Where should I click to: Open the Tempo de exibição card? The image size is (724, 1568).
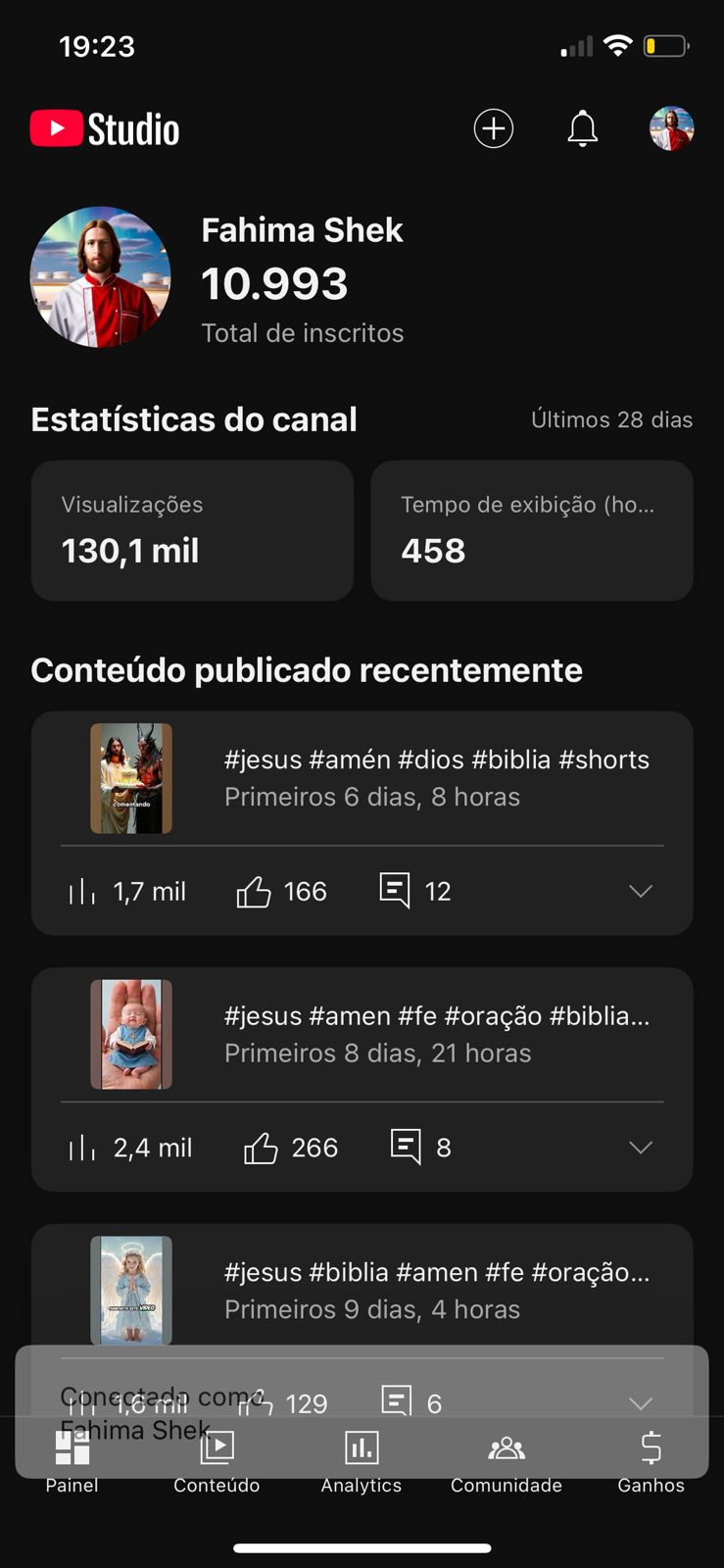click(531, 530)
